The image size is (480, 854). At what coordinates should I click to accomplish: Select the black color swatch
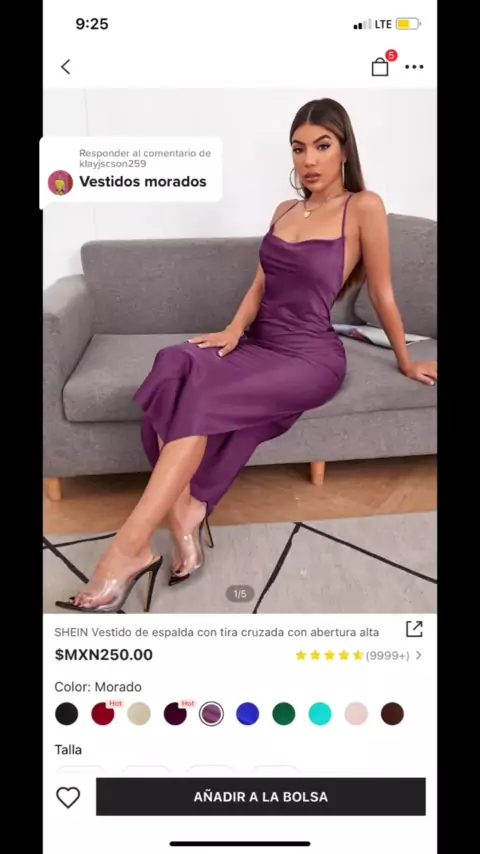point(66,713)
